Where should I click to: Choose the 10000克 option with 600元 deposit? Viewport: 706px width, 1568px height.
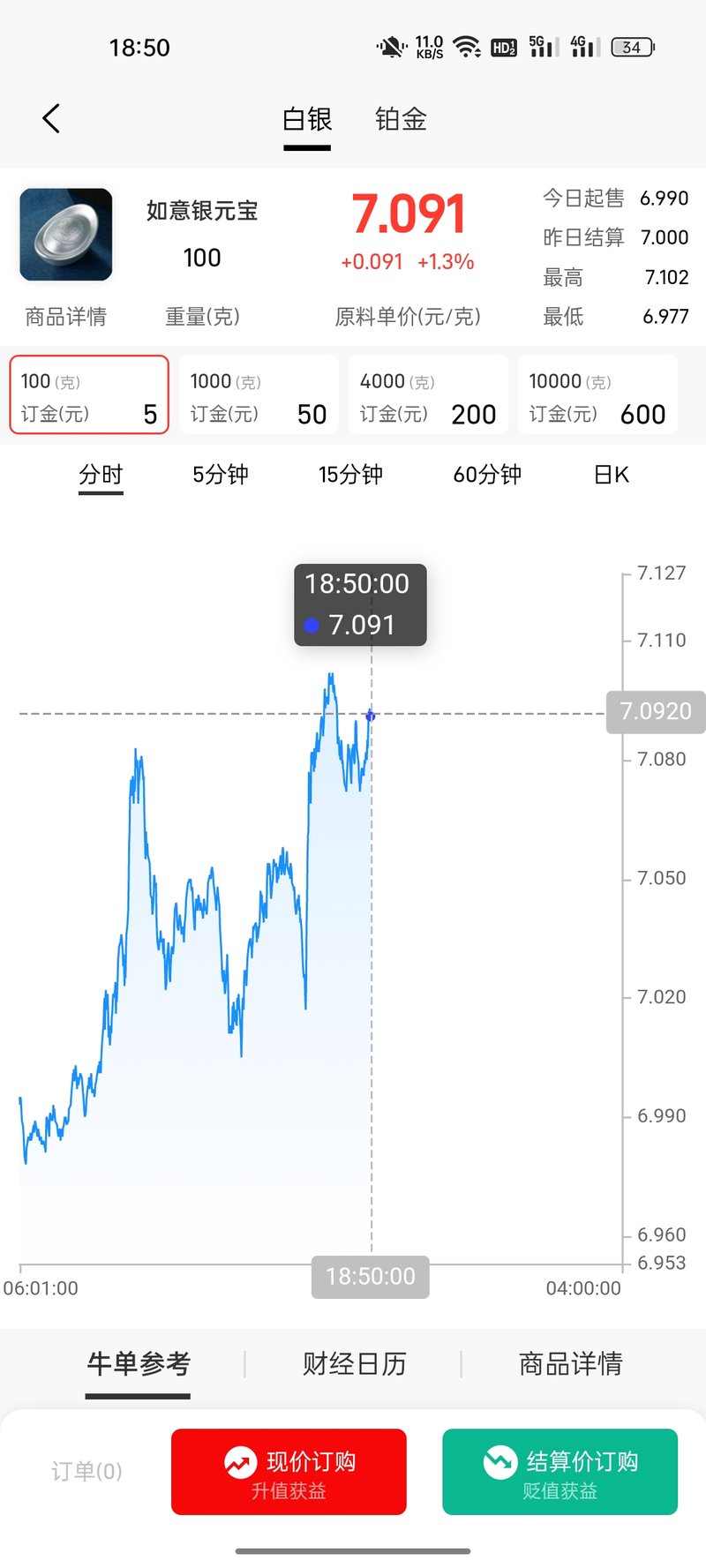(x=597, y=395)
